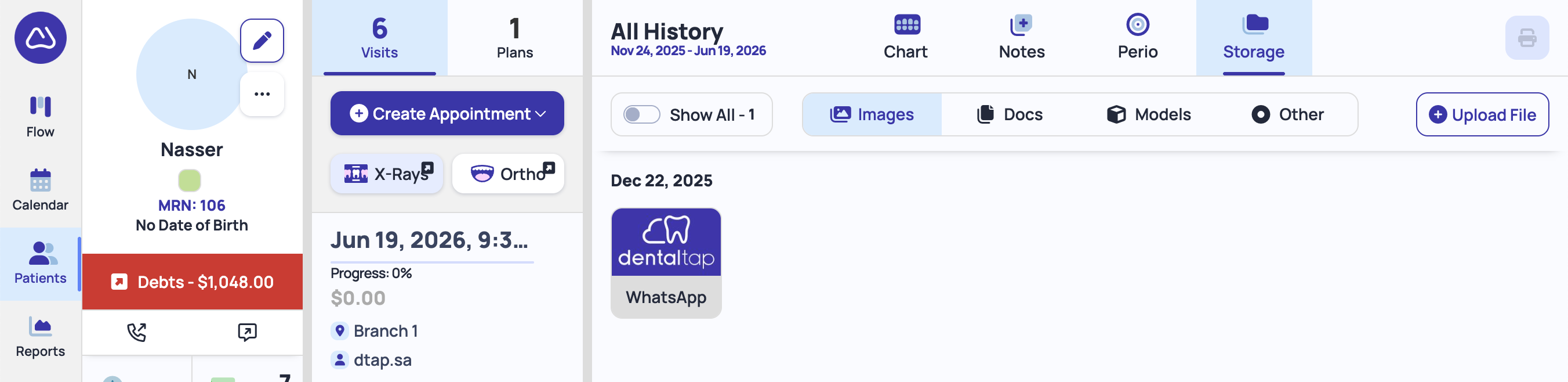
Task: Toggle the Show All switch
Action: point(641,114)
